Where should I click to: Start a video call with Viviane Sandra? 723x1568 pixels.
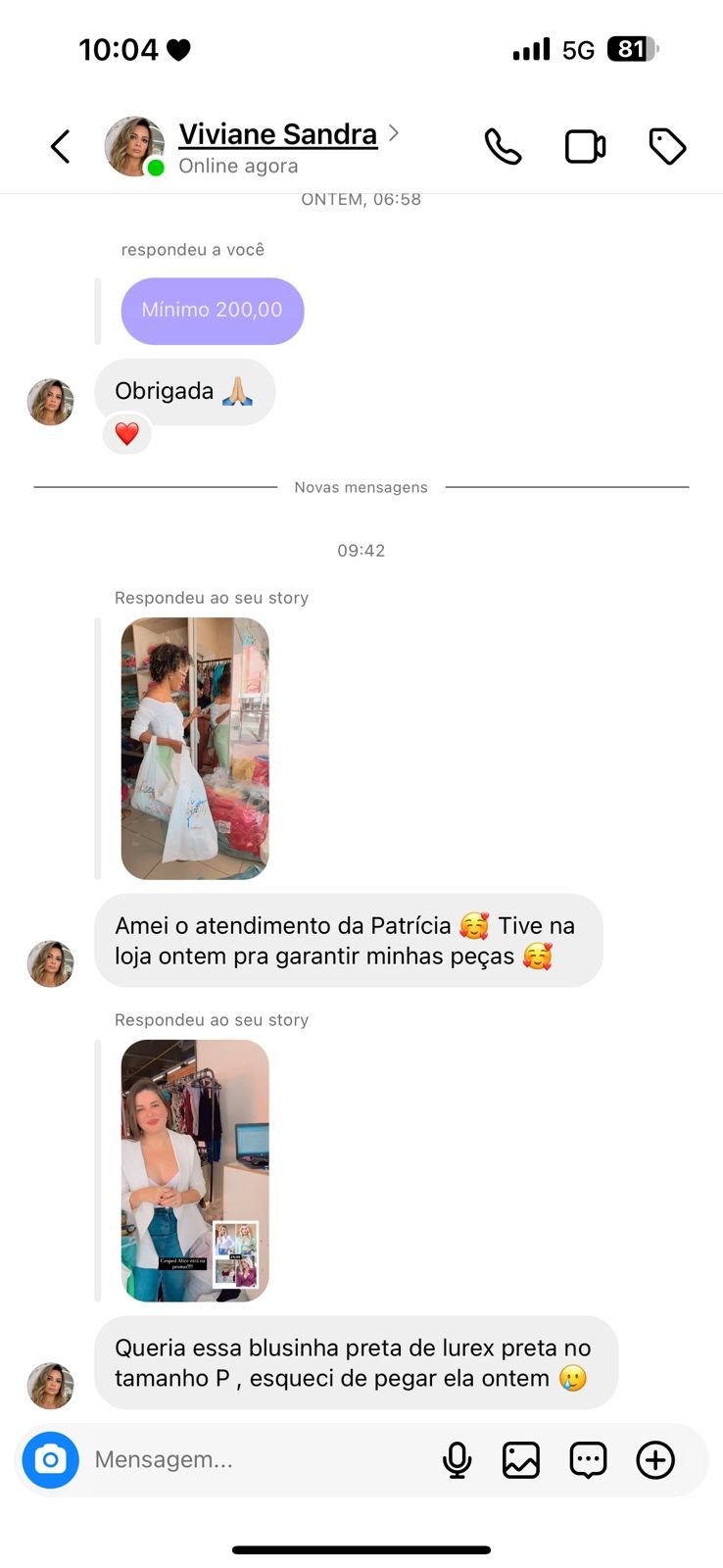(585, 147)
